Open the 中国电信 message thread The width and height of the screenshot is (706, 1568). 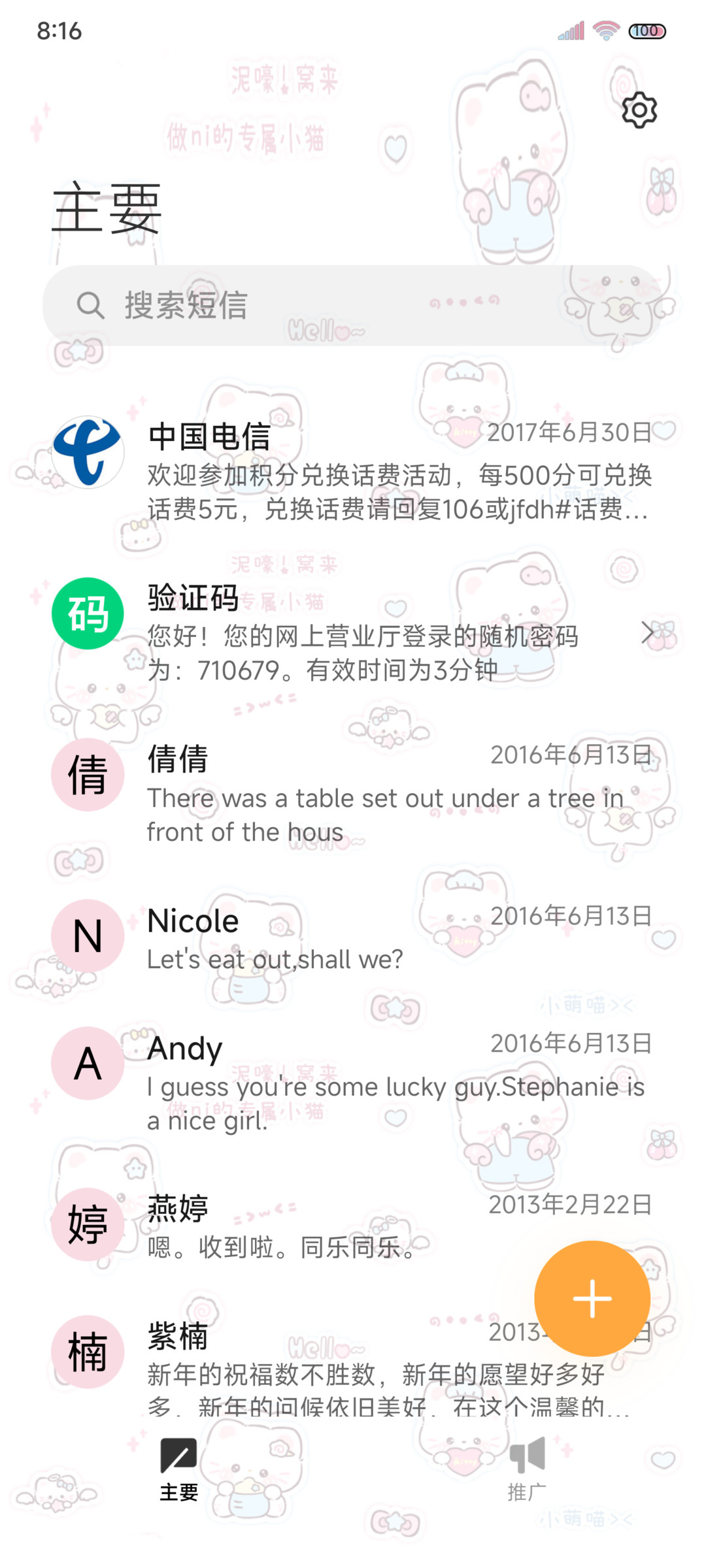[353, 470]
